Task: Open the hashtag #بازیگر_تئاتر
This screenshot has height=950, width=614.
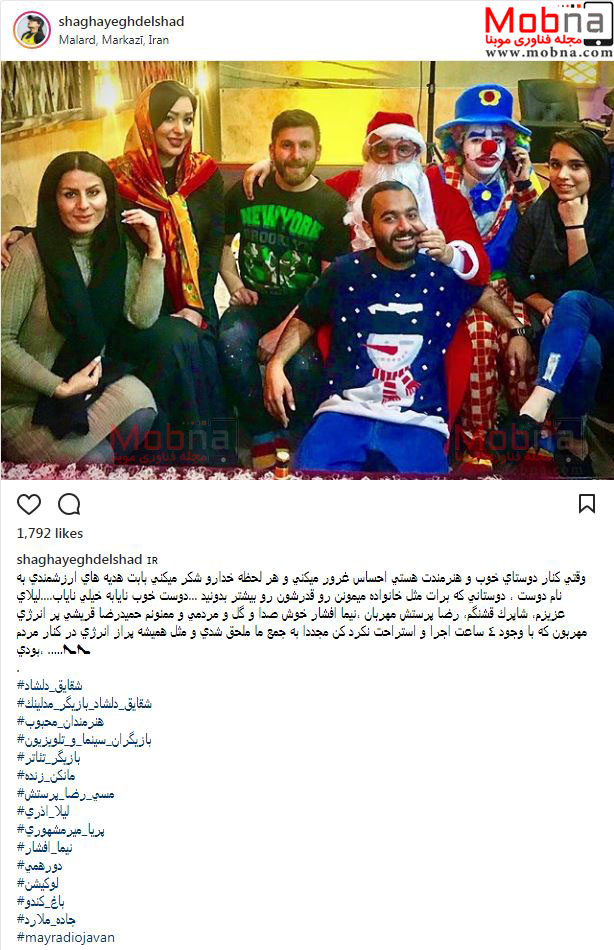Action: pos(51,756)
